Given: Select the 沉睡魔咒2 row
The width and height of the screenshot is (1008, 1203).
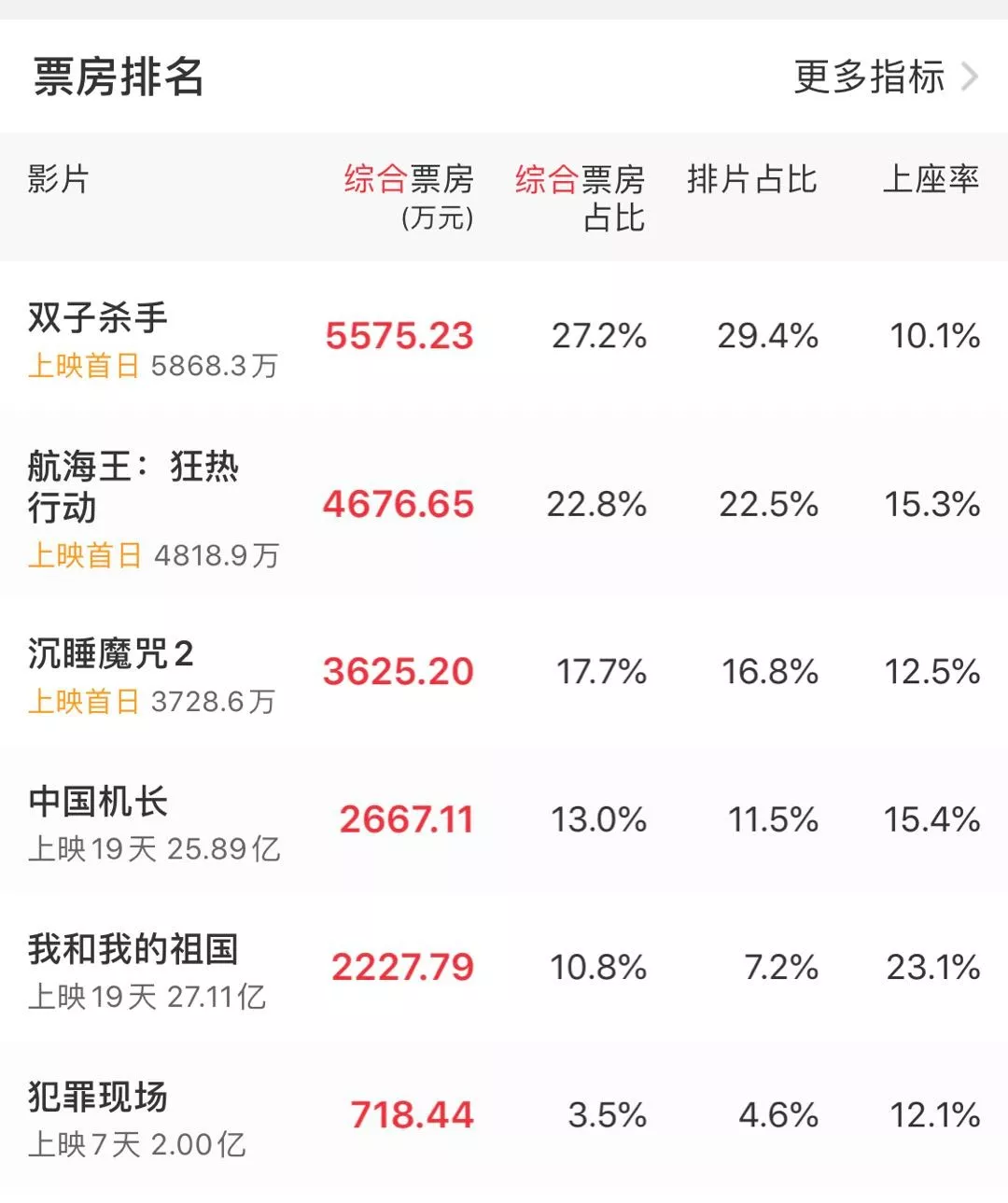Looking at the screenshot, I should click(110, 654).
